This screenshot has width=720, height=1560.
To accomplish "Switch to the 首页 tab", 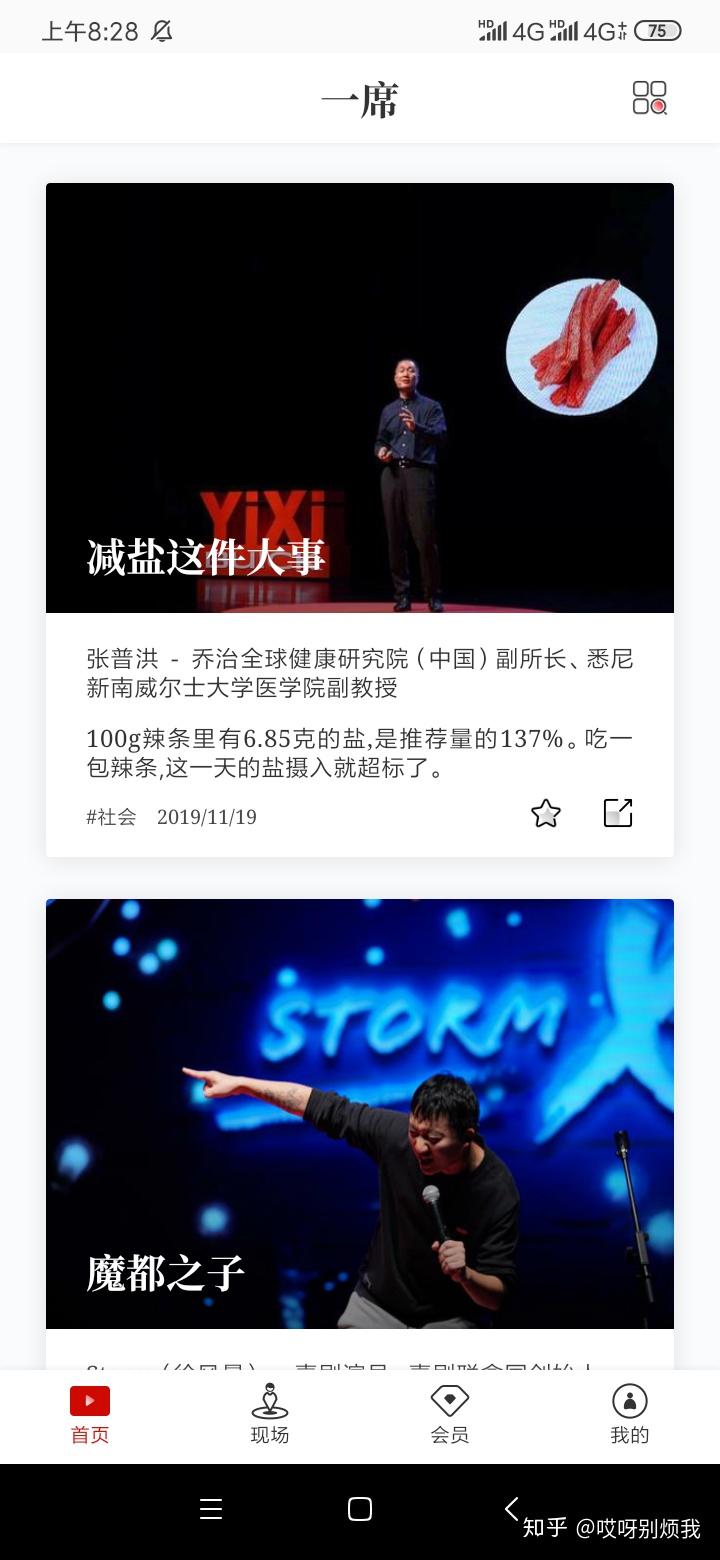I will click(x=90, y=1414).
